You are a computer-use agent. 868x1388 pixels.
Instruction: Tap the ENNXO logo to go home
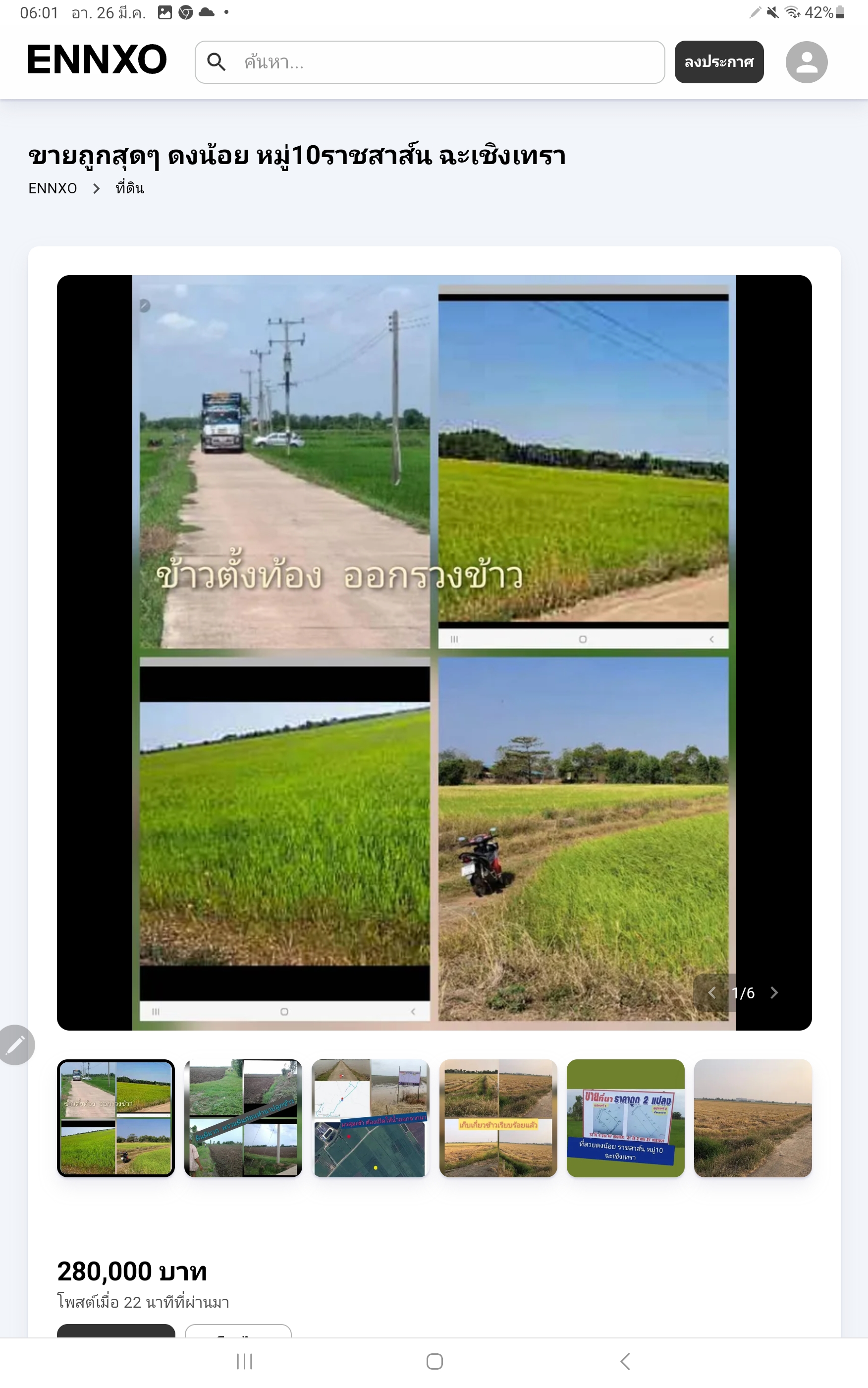coord(97,60)
